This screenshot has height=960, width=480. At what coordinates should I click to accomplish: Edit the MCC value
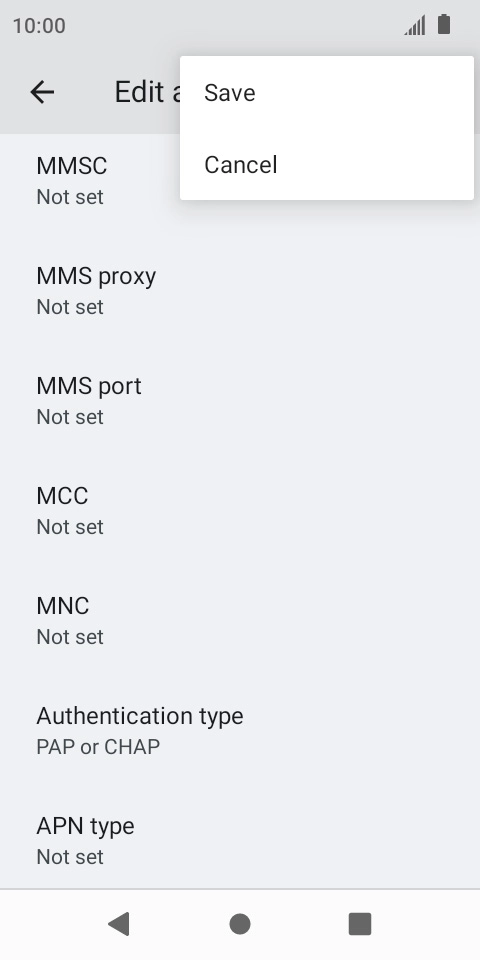[240, 511]
